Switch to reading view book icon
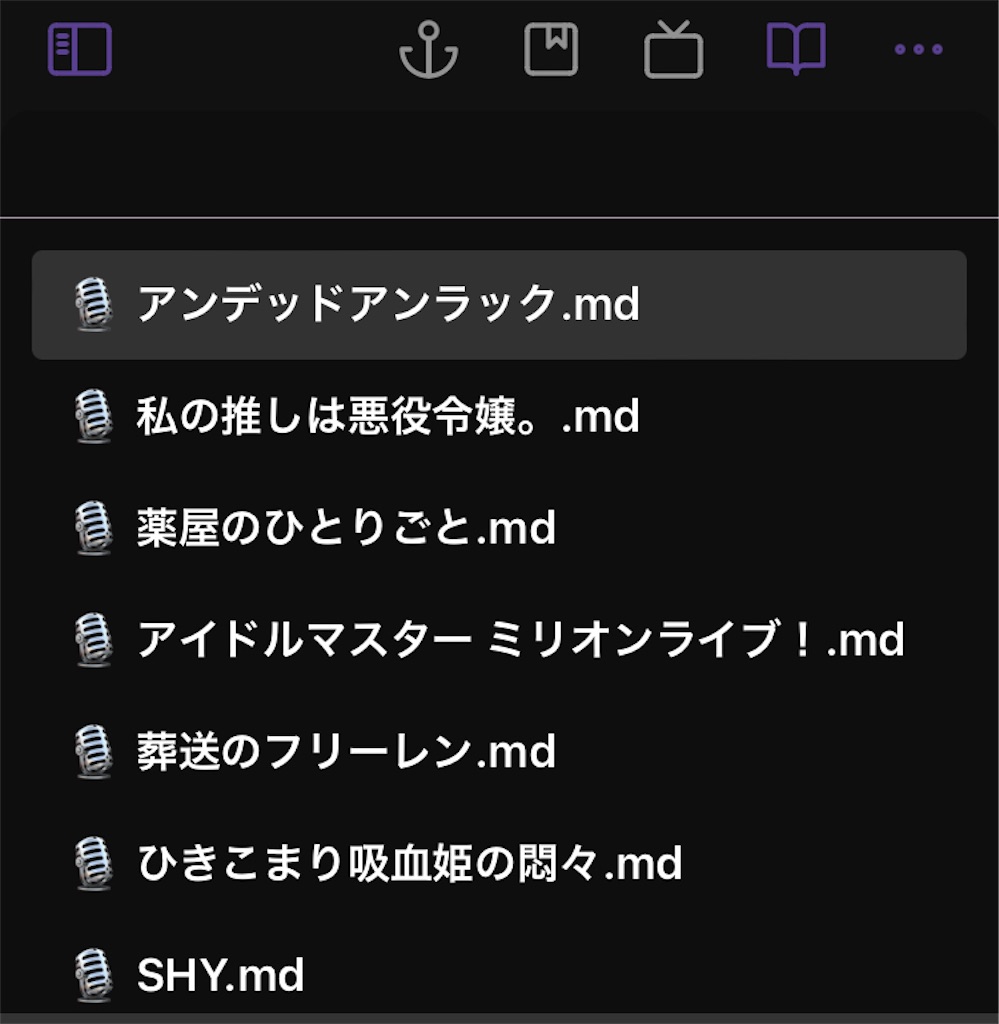This screenshot has width=999, height=1024. [796, 49]
